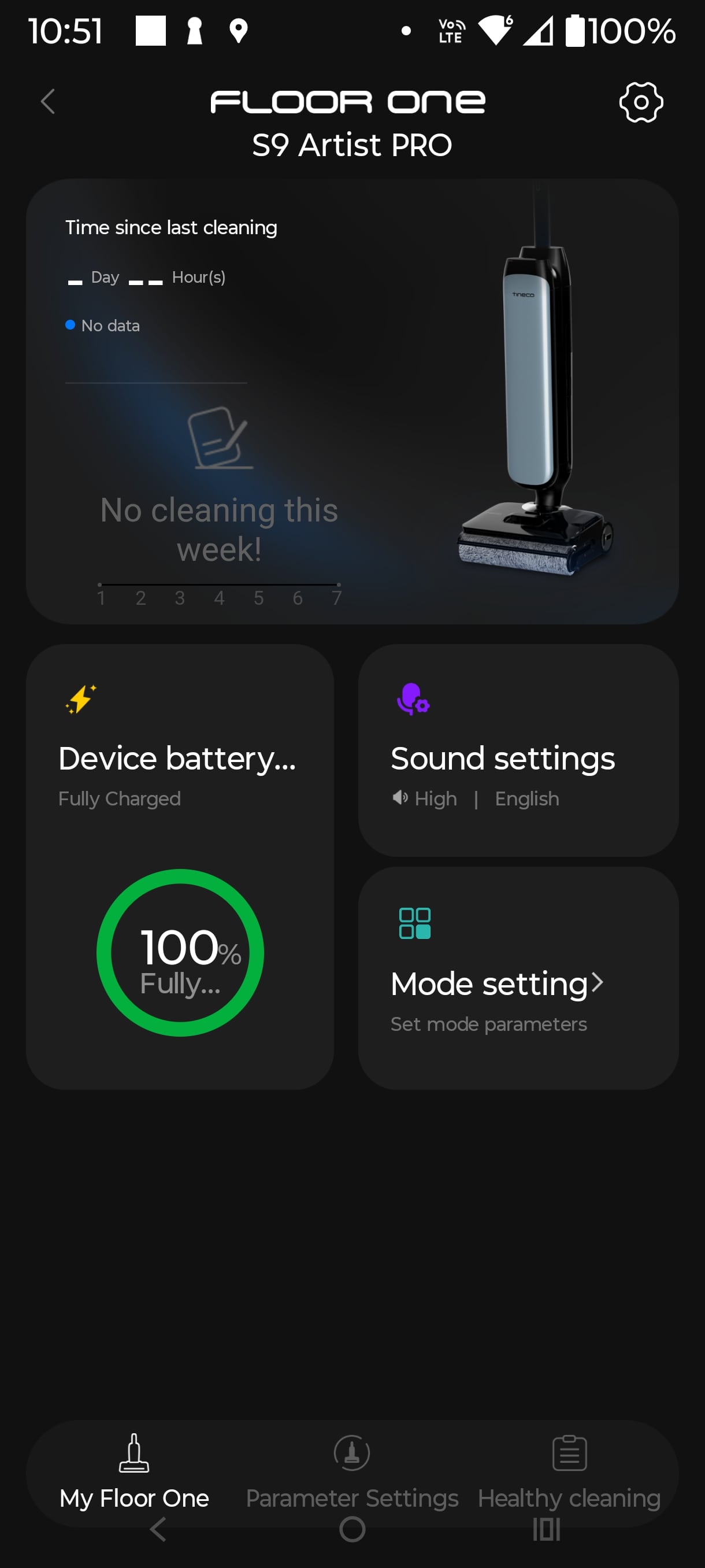Switch to the Parameter Settings tab
Viewport: 705px width, 1568px height.
click(x=352, y=1499)
